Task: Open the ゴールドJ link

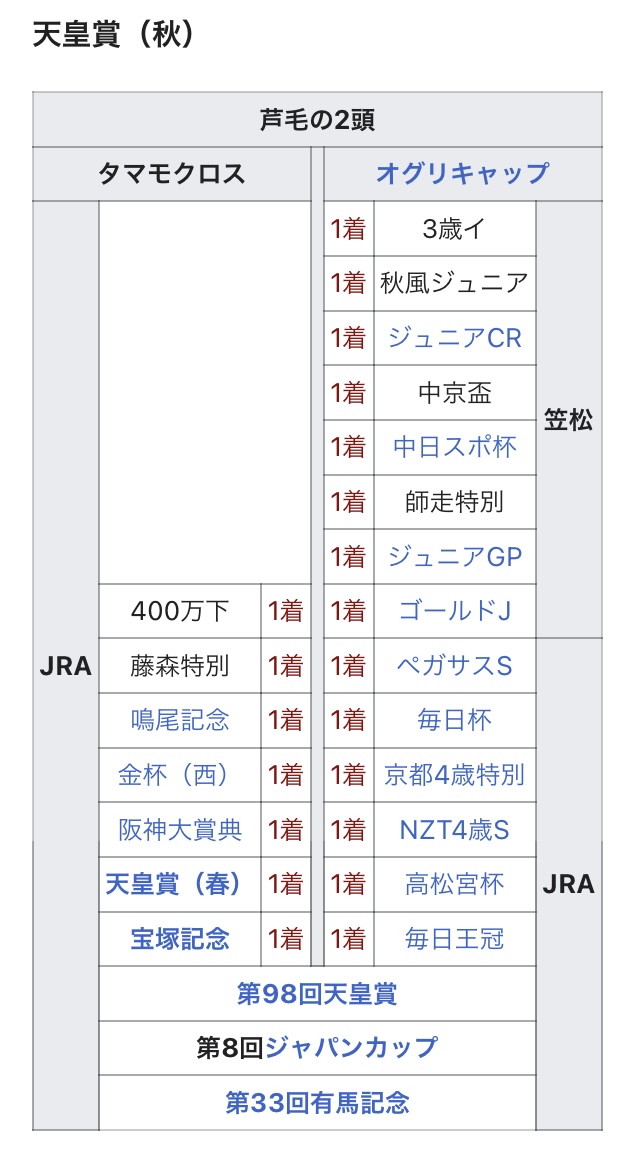Action: [454, 611]
